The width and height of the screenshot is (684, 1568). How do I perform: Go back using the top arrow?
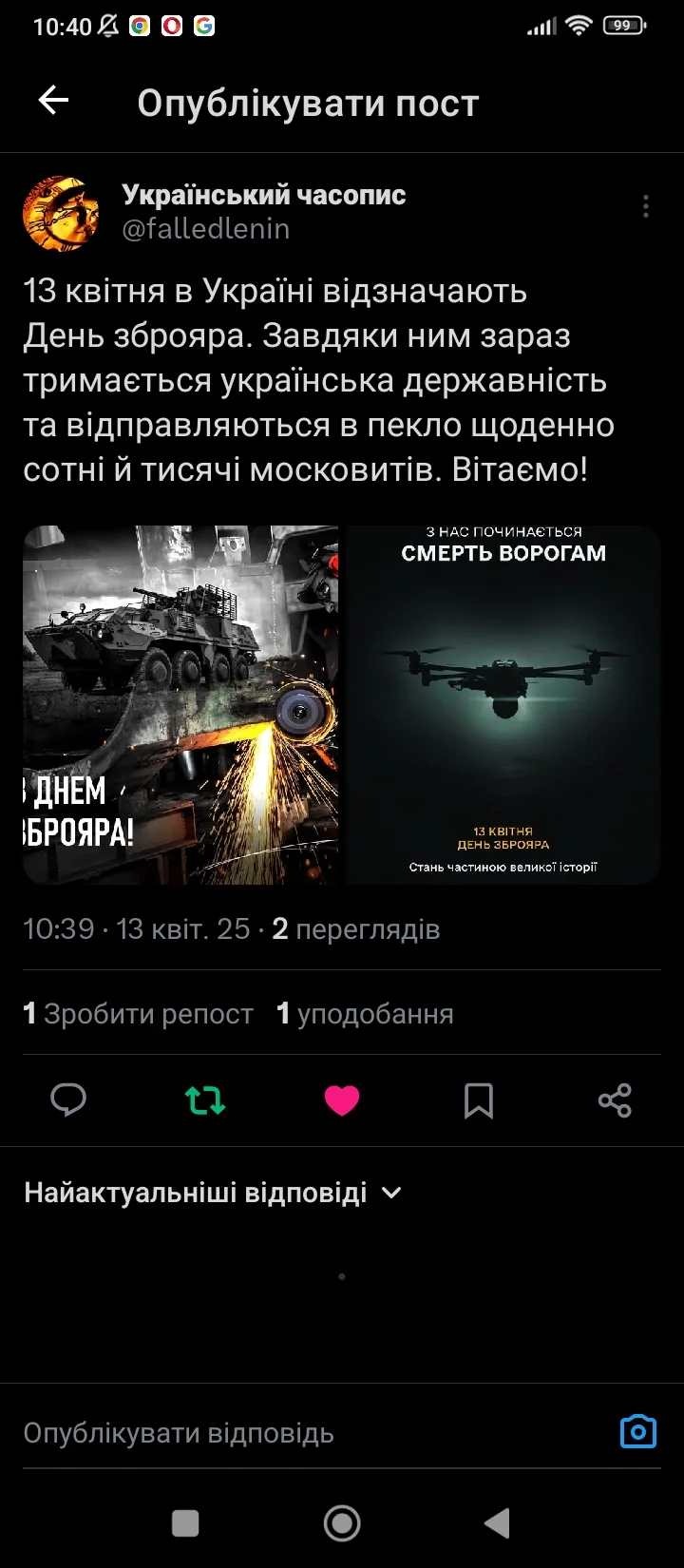point(53,101)
